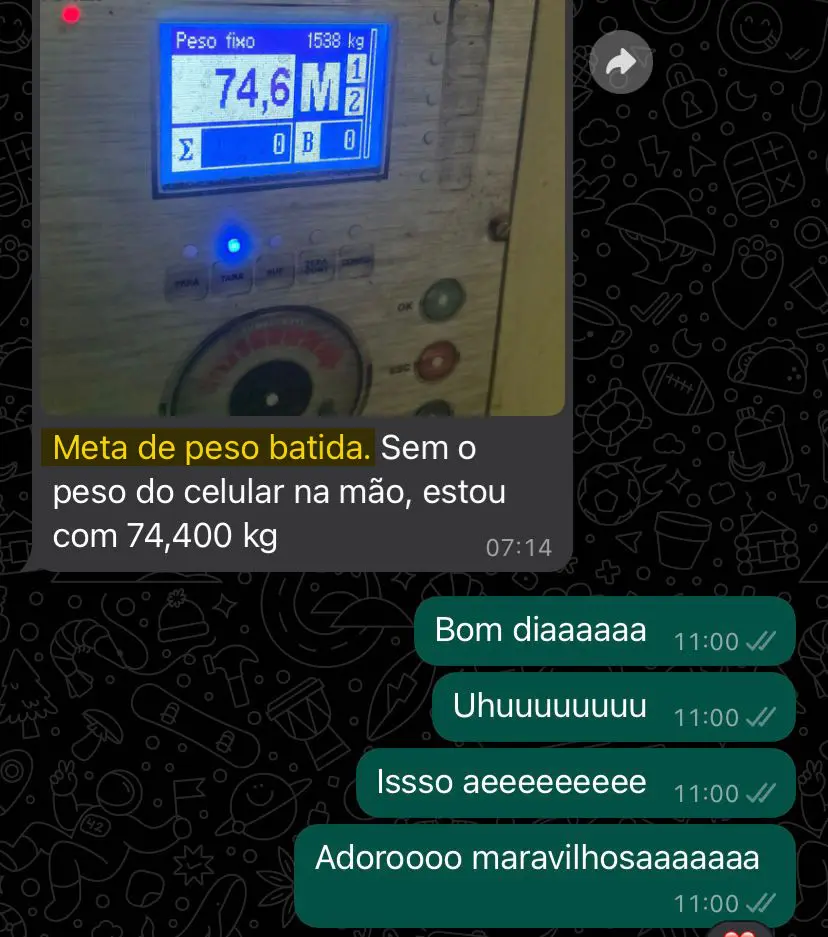
Task: Tap the forward arrow icon on the photo
Action: (x=621, y=62)
